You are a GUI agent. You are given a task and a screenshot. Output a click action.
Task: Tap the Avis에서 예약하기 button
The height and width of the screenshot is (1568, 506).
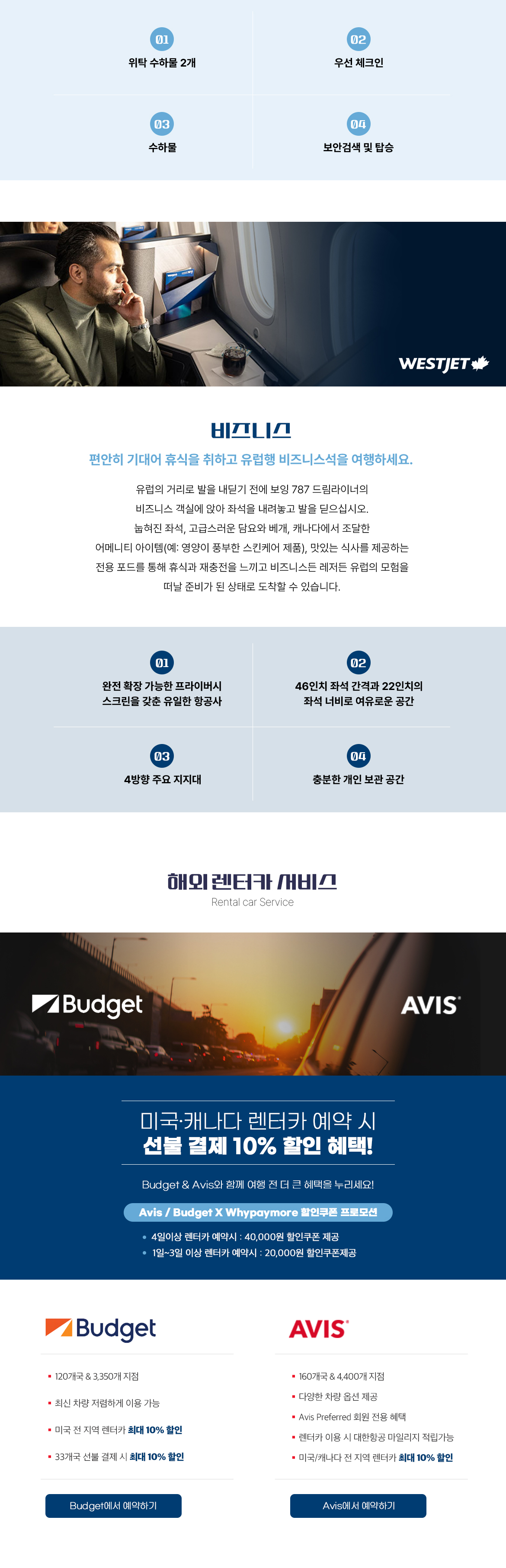click(x=358, y=1505)
